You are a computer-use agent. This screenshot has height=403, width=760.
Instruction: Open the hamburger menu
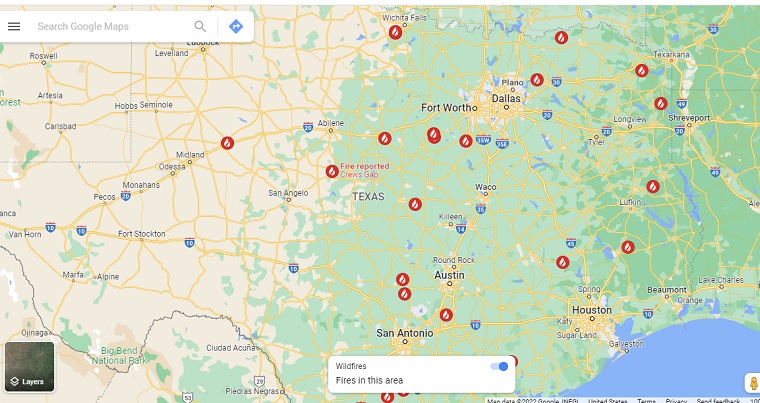14,26
